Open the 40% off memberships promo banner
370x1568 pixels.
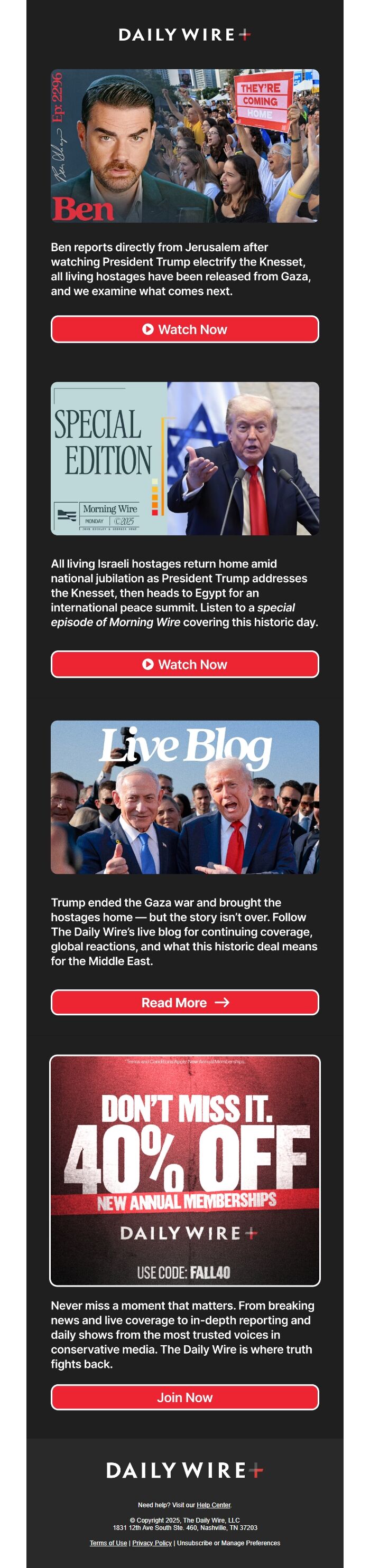pyautogui.click(x=184, y=1170)
